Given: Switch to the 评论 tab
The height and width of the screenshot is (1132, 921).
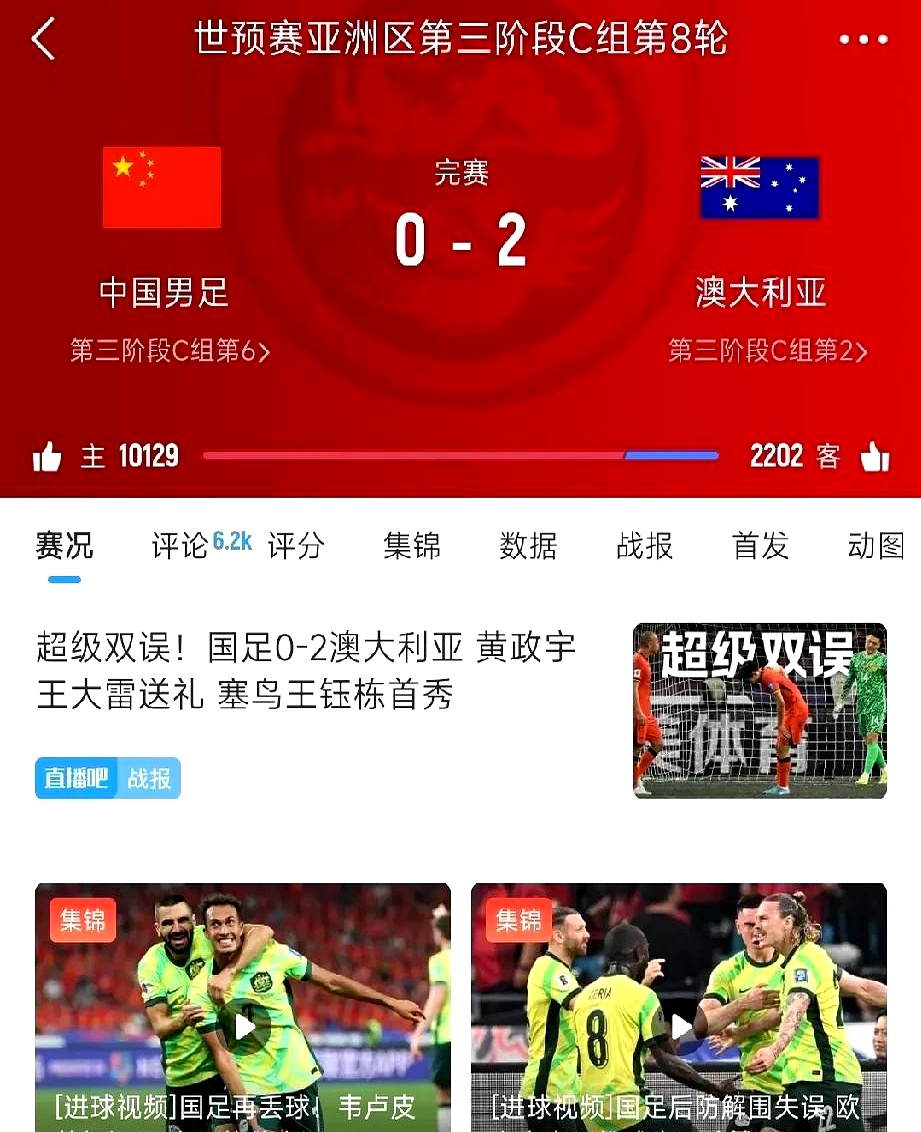Looking at the screenshot, I should click(176, 546).
